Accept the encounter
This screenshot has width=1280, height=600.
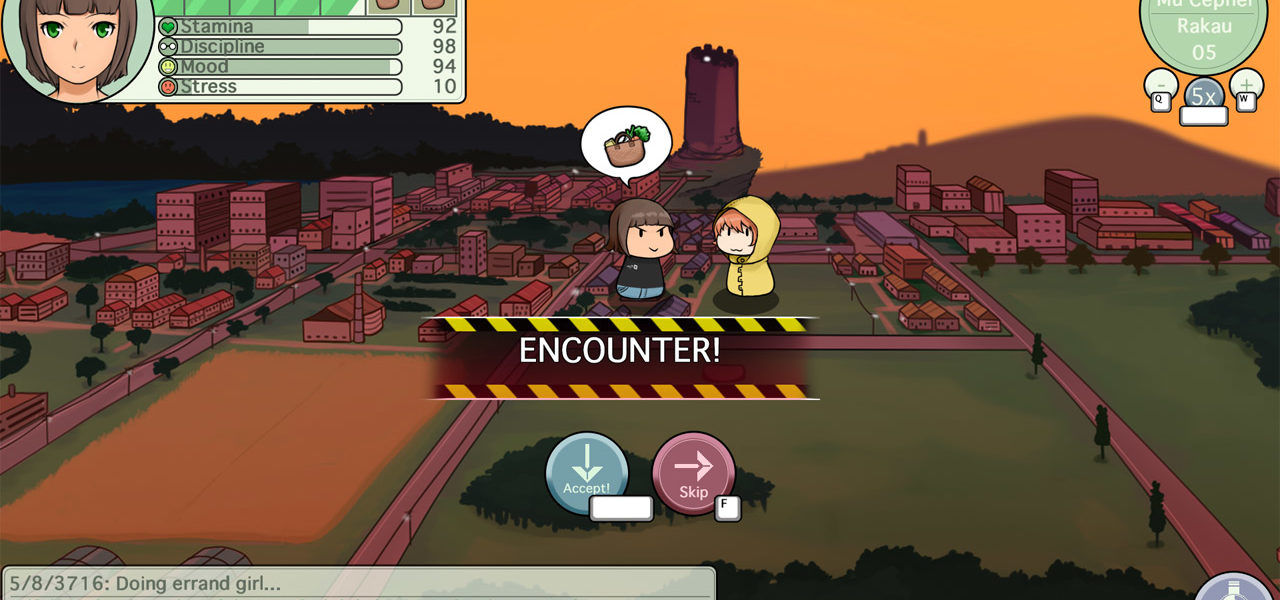coord(587,472)
